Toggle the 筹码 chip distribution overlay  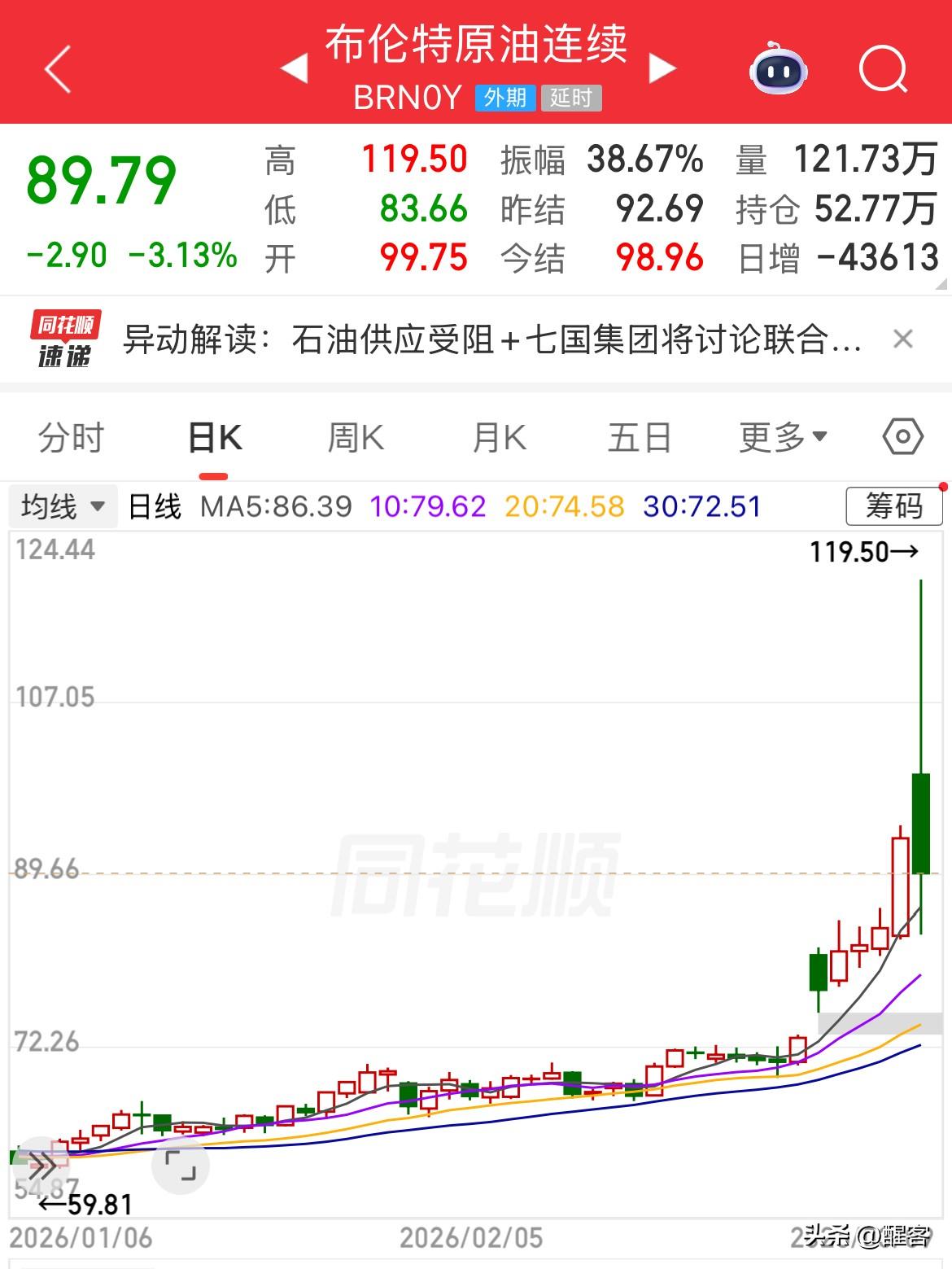[x=893, y=505]
